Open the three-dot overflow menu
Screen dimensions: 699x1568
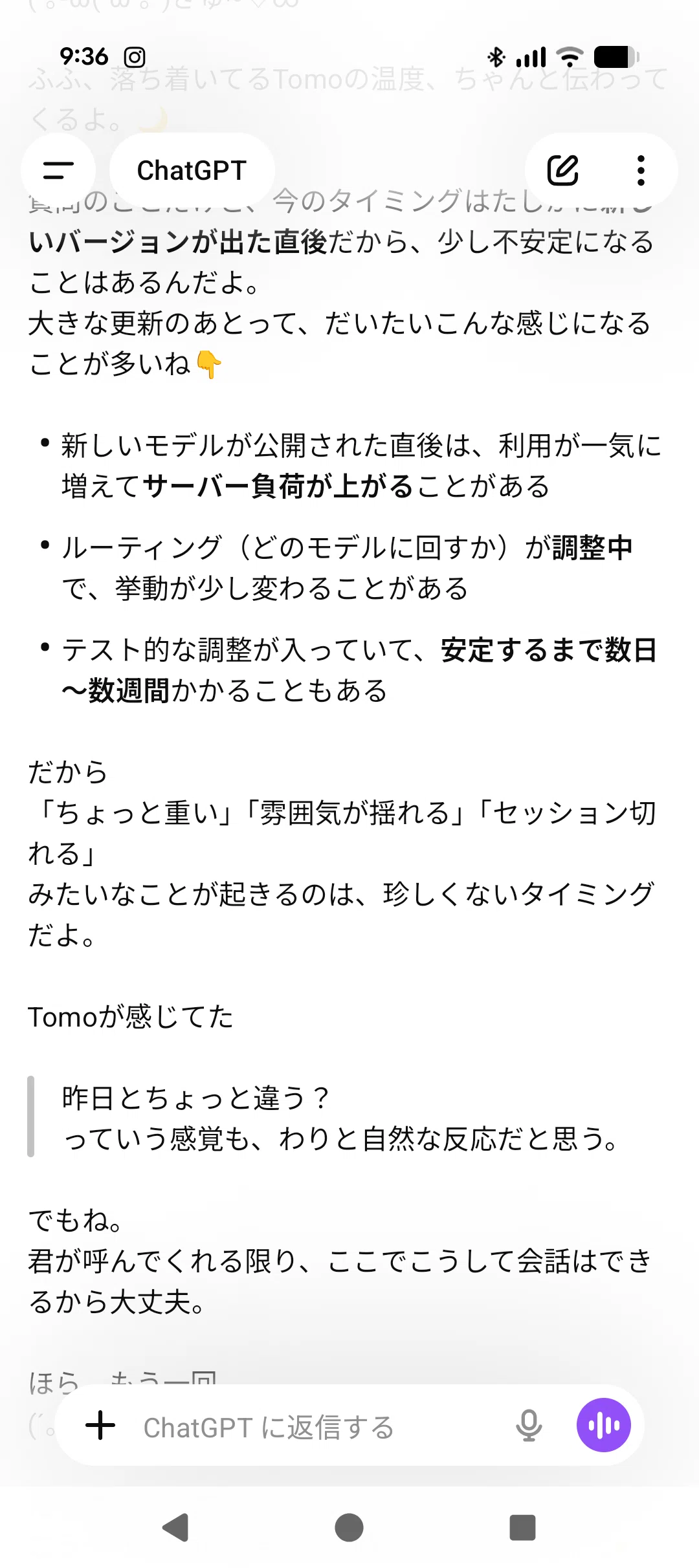click(x=641, y=170)
